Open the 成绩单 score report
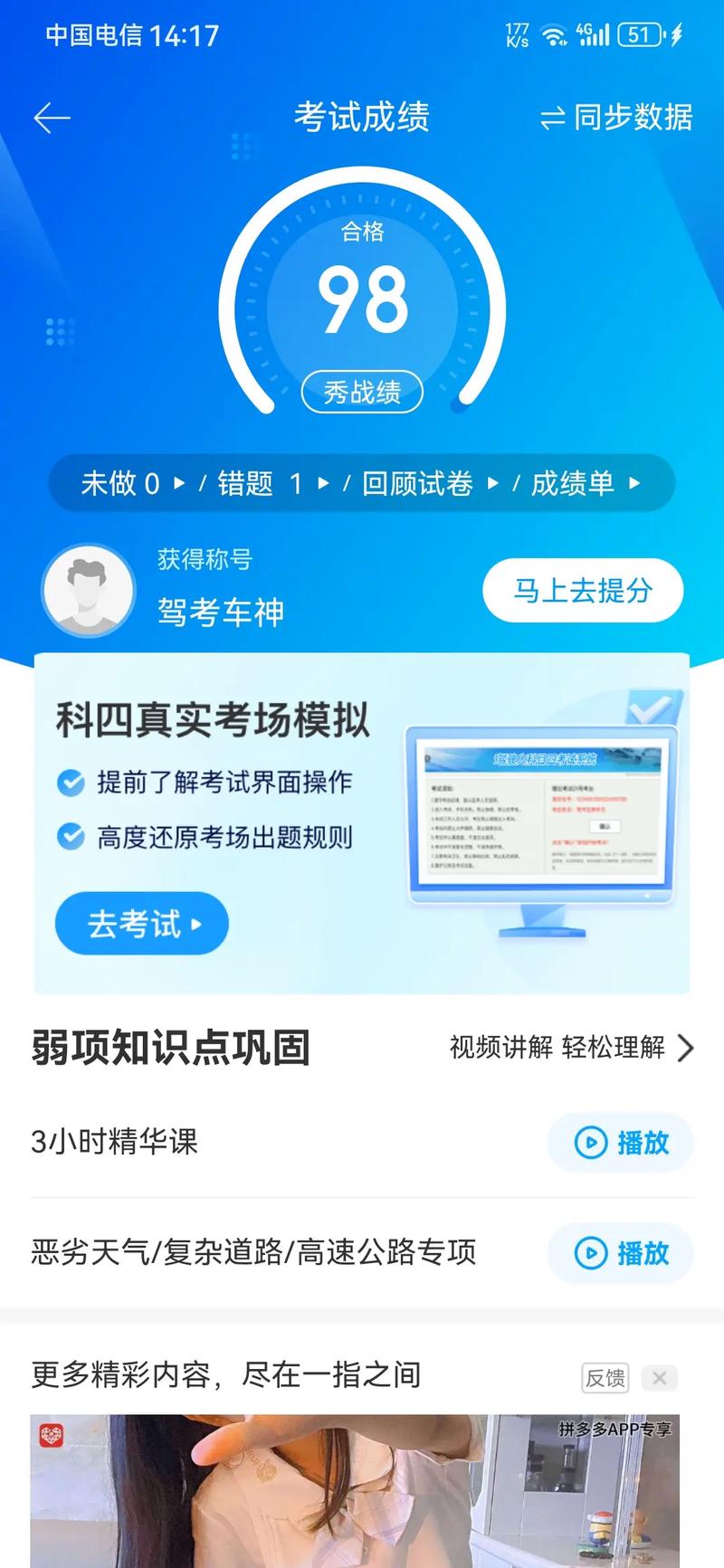Screen dimensions: 724x1568 584,483
